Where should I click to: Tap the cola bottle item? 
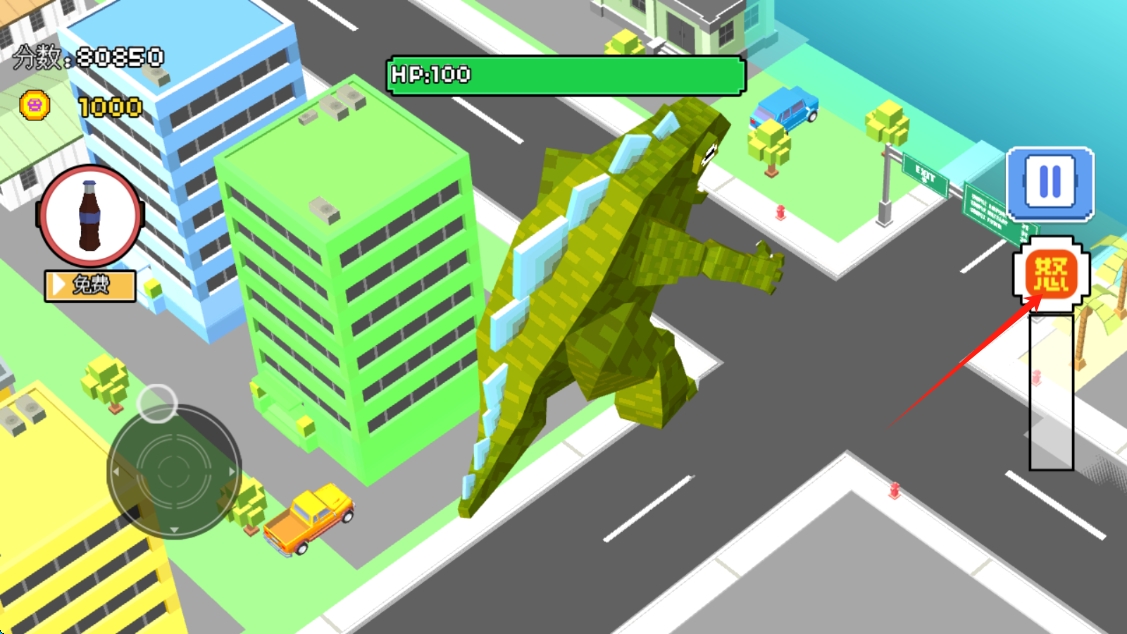tap(90, 216)
